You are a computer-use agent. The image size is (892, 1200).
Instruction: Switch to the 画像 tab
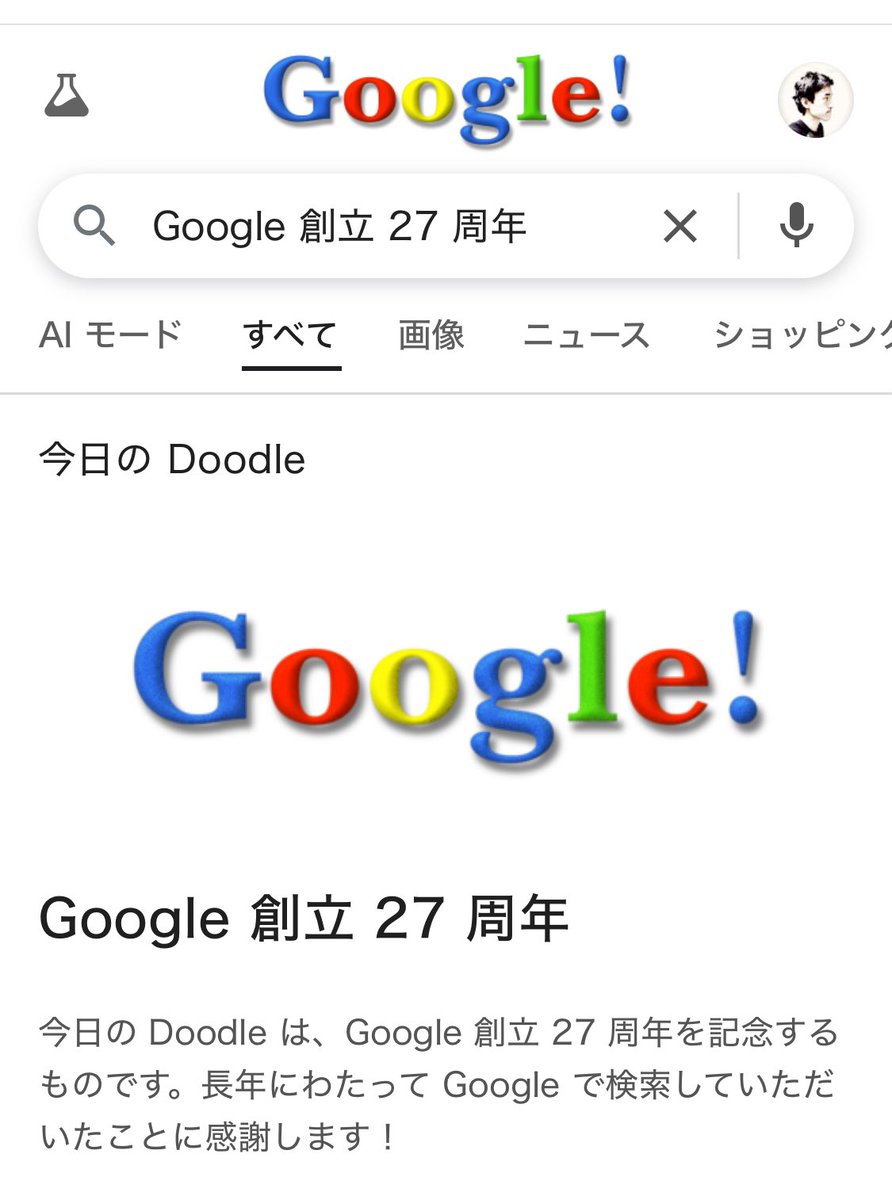pyautogui.click(x=431, y=335)
